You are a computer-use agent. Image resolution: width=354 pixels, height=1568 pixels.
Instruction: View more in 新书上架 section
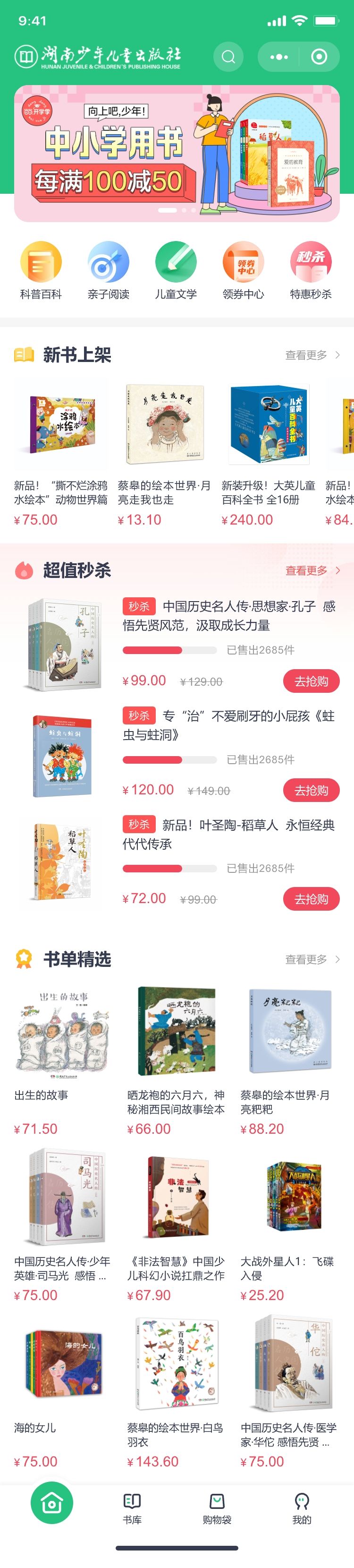pos(312,355)
